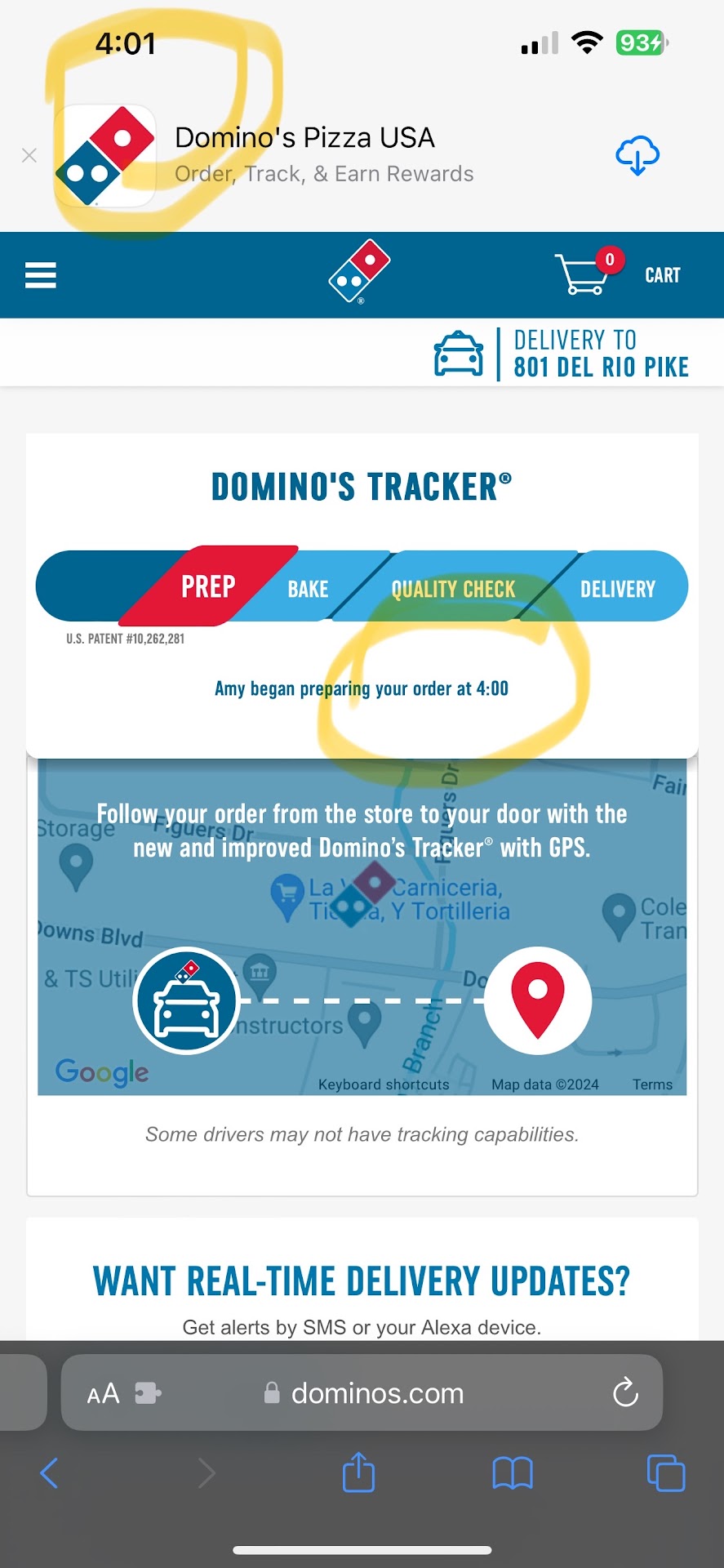This screenshot has height=1568, width=724.
Task: Show all open Safari tabs
Action: 666,1473
